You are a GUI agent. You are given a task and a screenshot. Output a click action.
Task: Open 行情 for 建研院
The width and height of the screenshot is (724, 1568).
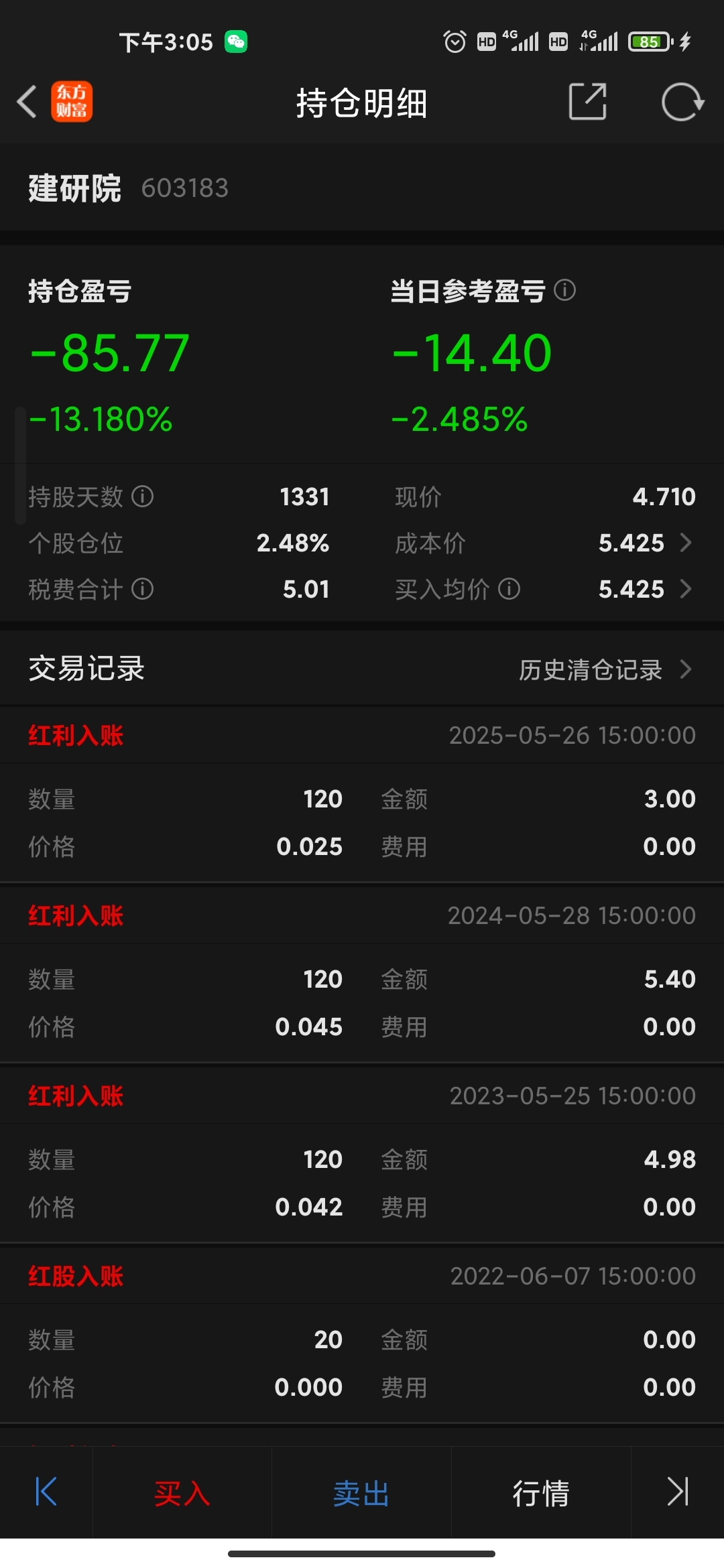pyautogui.click(x=540, y=1493)
